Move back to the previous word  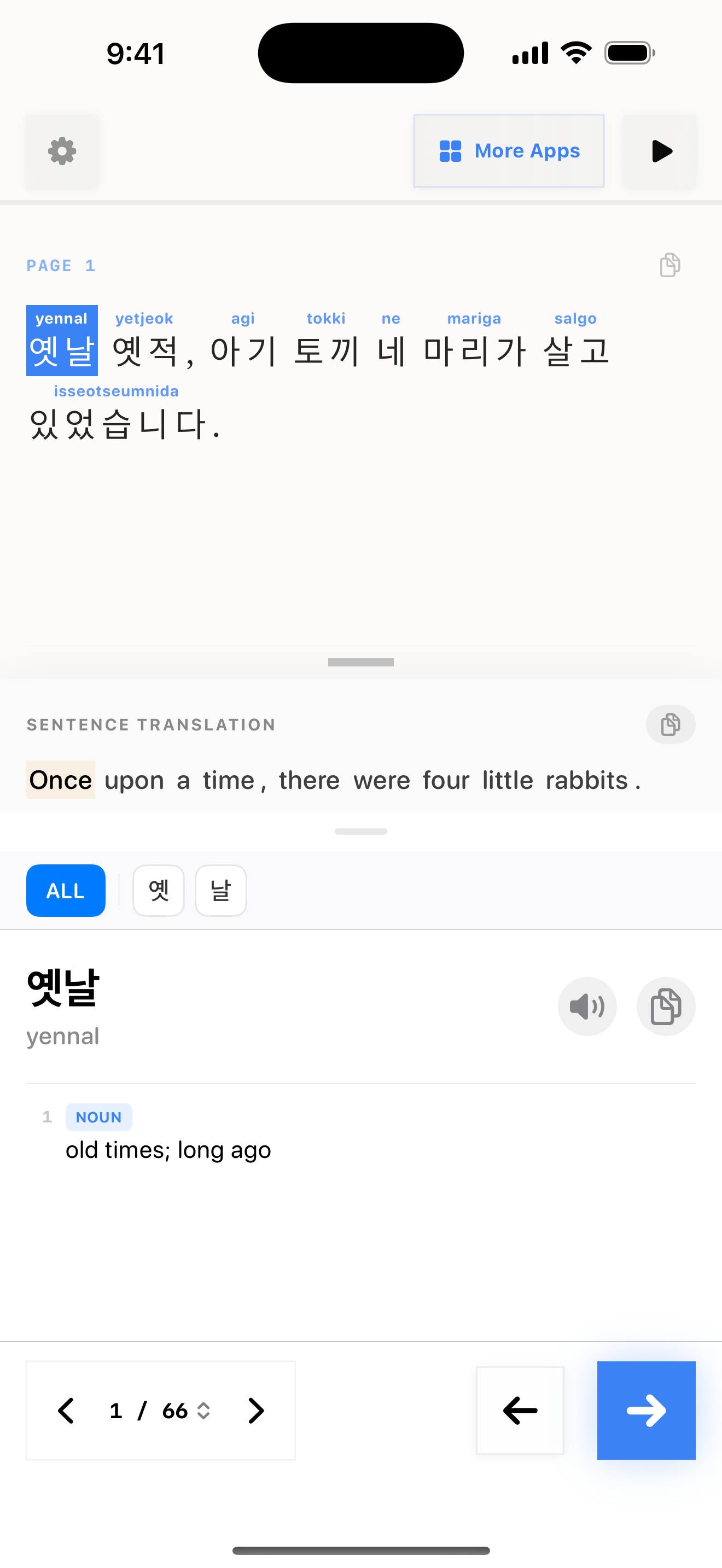pos(520,1411)
